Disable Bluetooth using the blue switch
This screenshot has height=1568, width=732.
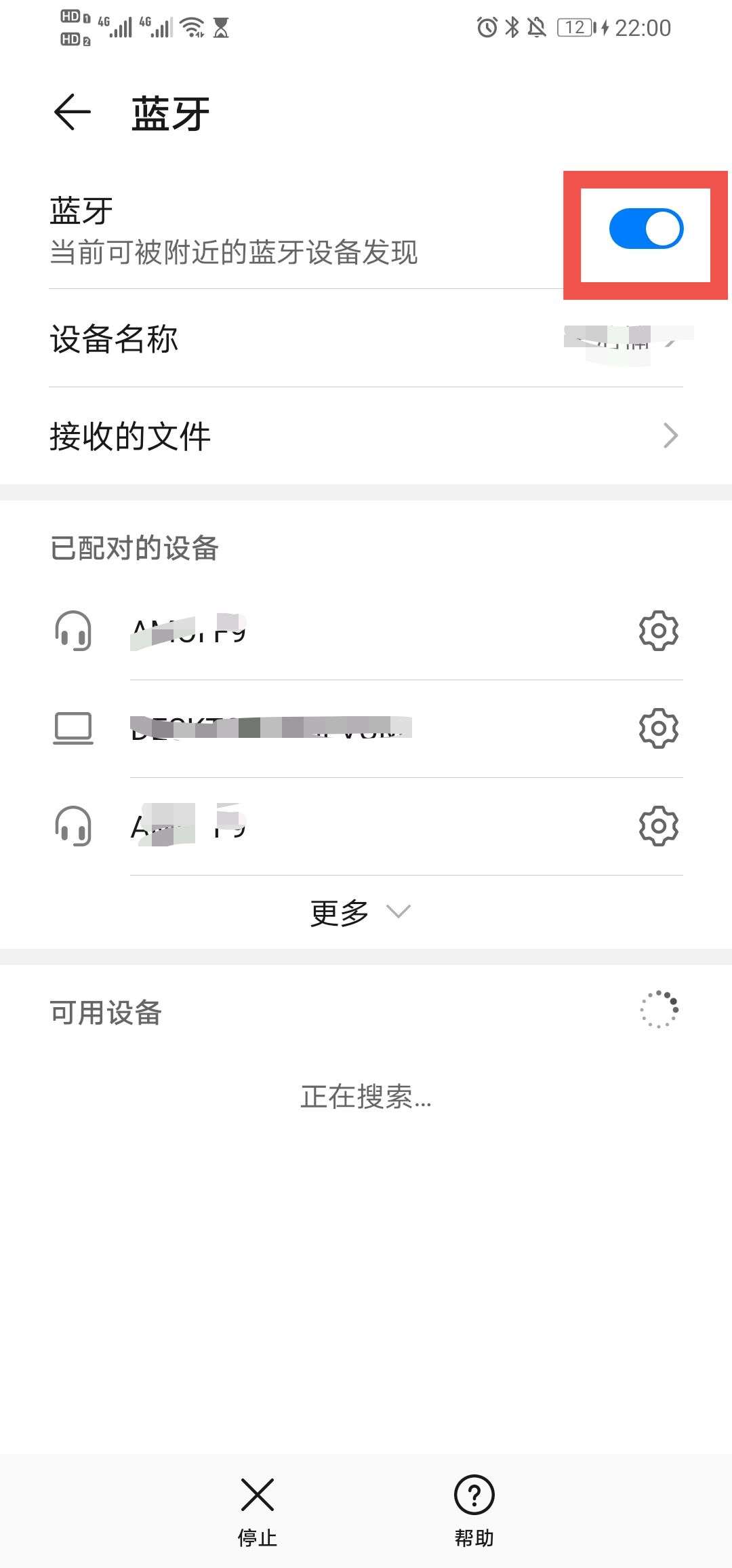pos(645,229)
